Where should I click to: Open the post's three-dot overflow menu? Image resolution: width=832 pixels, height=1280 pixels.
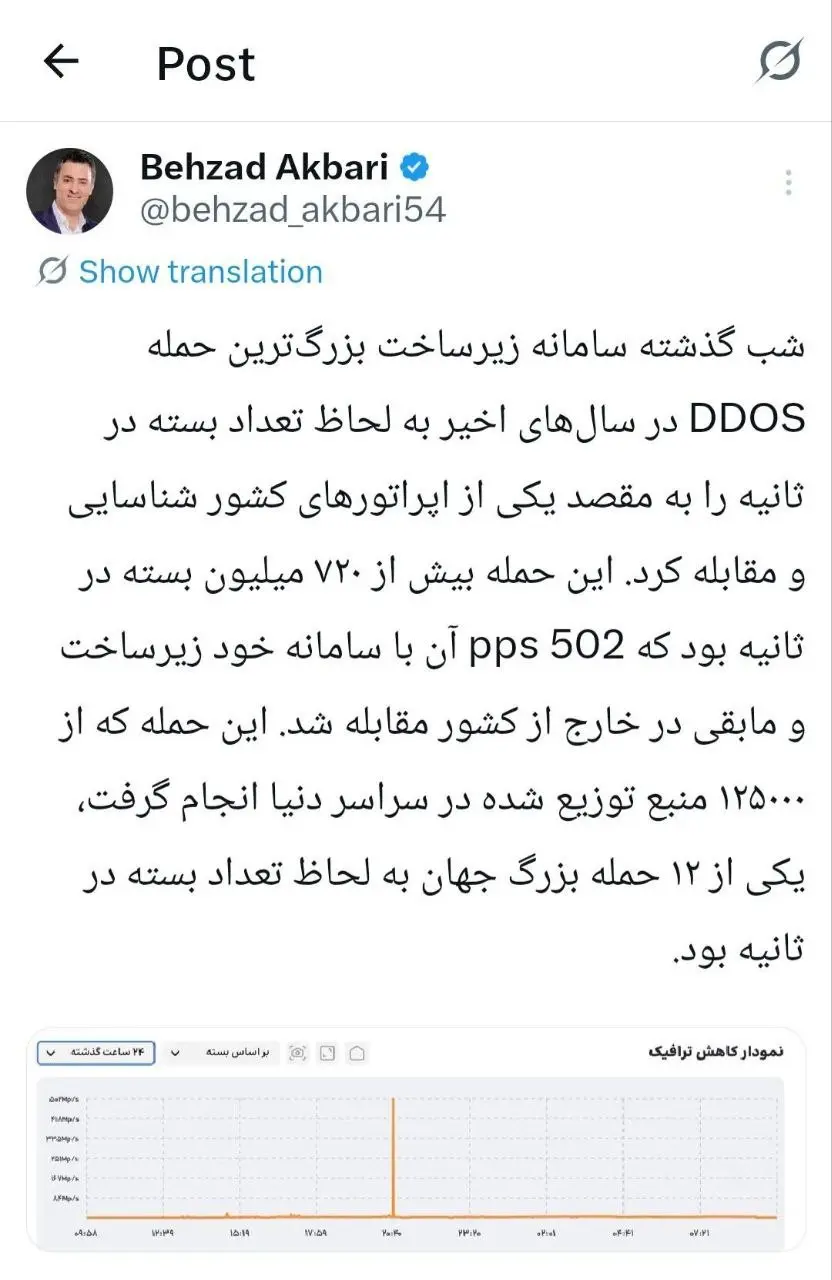point(789,183)
